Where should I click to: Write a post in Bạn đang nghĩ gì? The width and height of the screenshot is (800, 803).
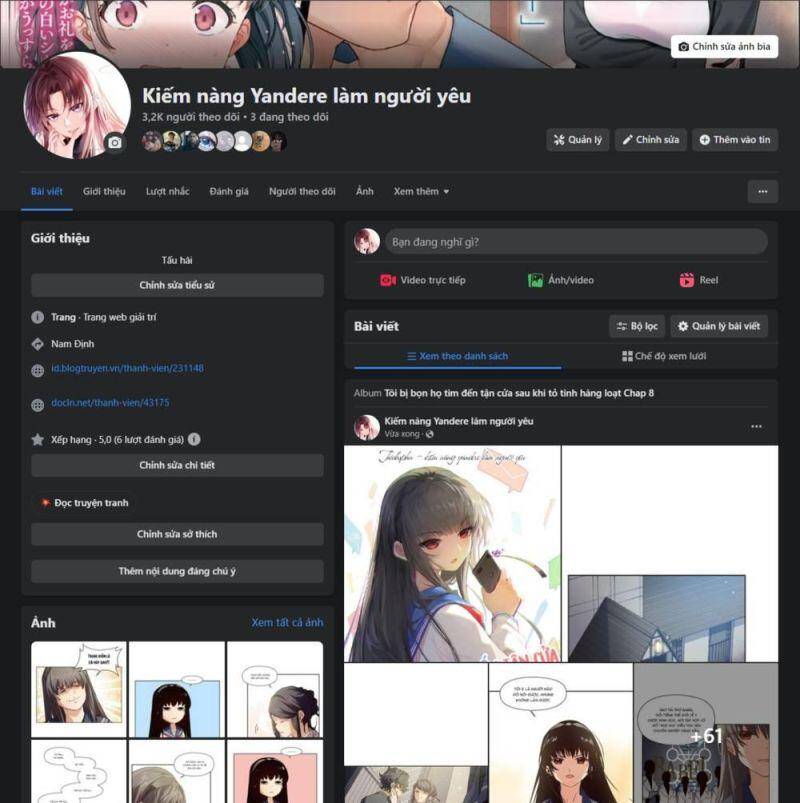575,242
